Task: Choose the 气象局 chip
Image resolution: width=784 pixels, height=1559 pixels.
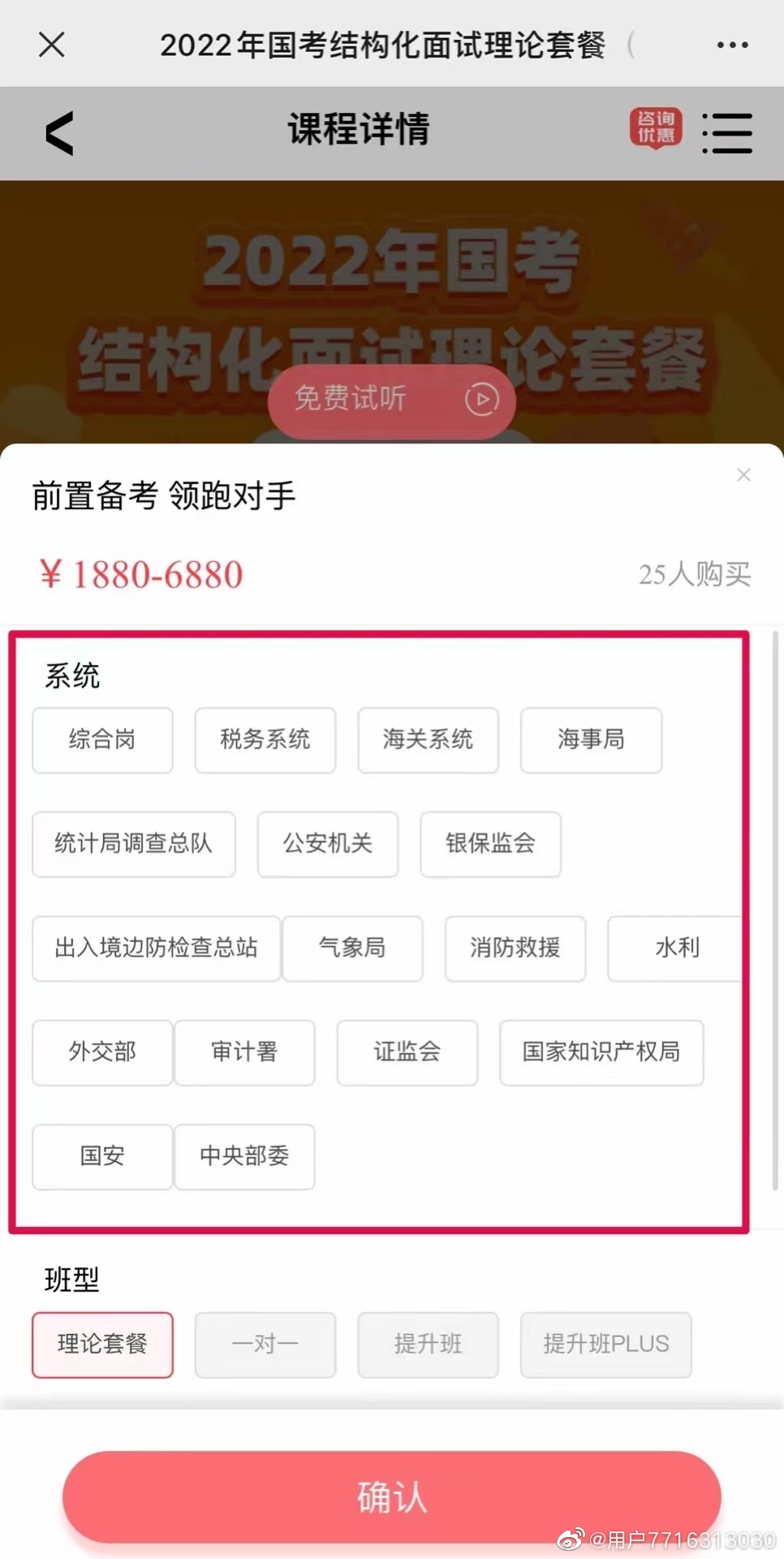Action: (x=352, y=948)
